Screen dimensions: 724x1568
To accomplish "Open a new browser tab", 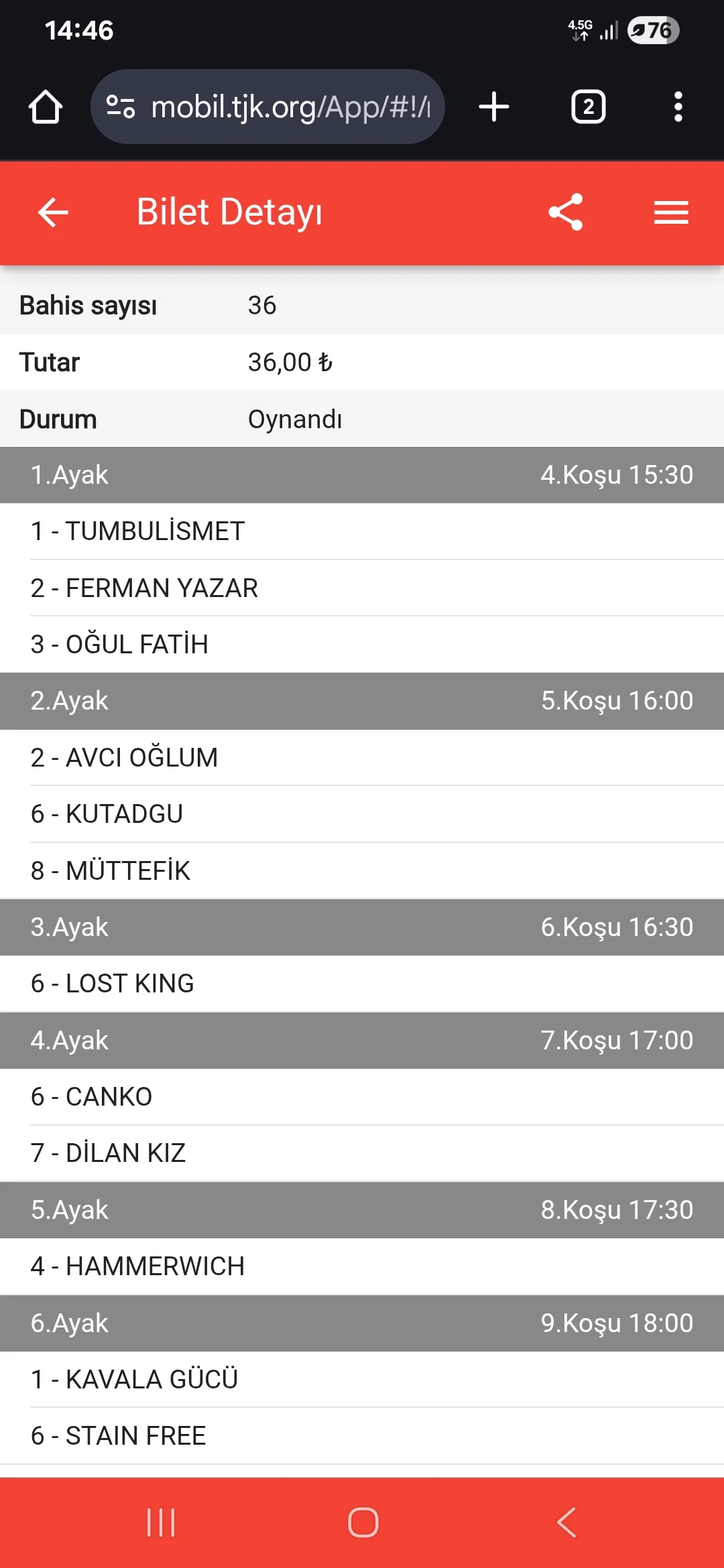I will click(494, 107).
